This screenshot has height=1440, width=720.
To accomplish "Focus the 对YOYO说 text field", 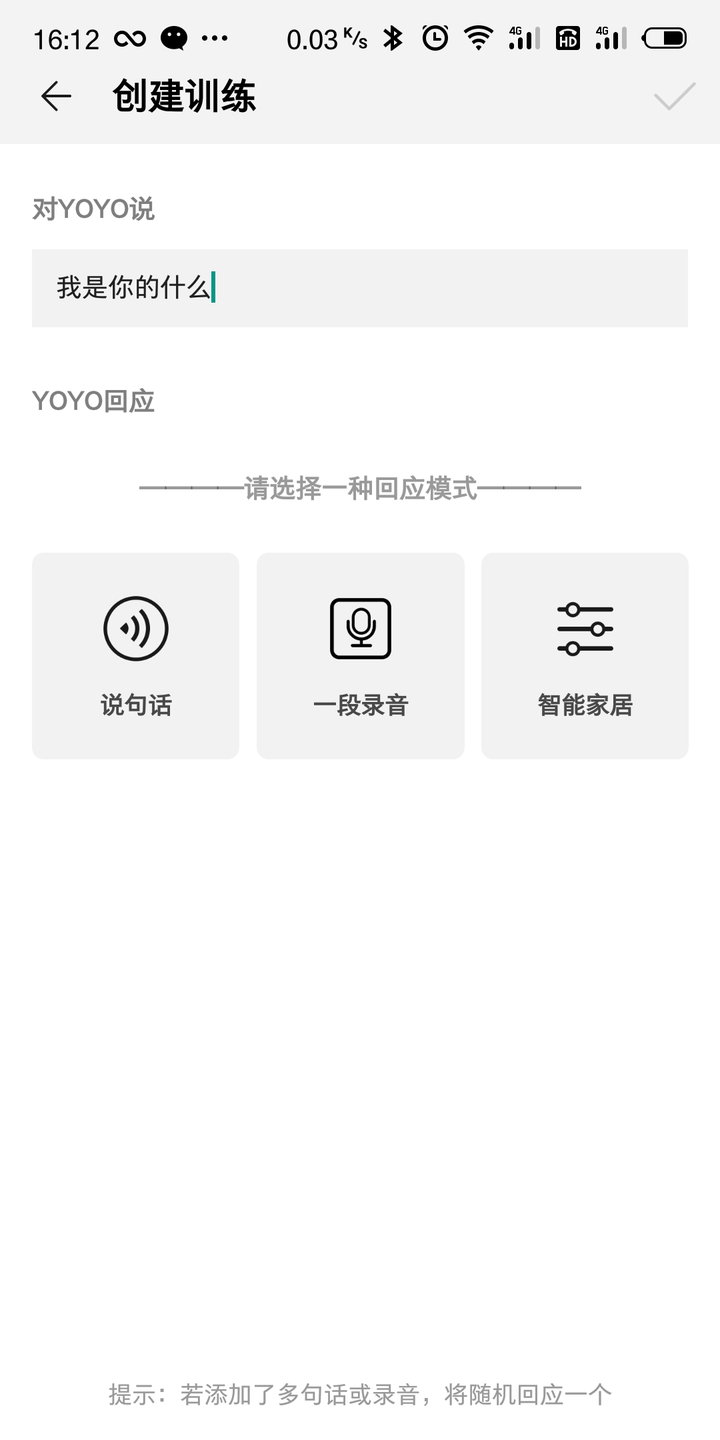I will [x=360, y=288].
